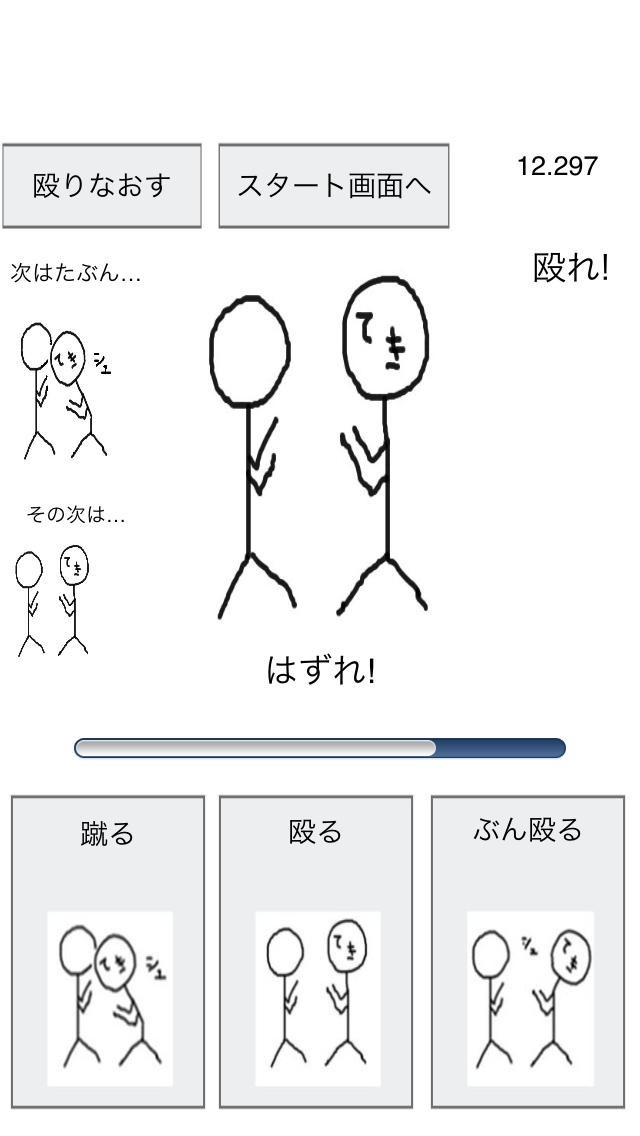Tap the 殴りなおす retry button
Image resolution: width=640 pixels, height=1136 pixels.
(101, 185)
